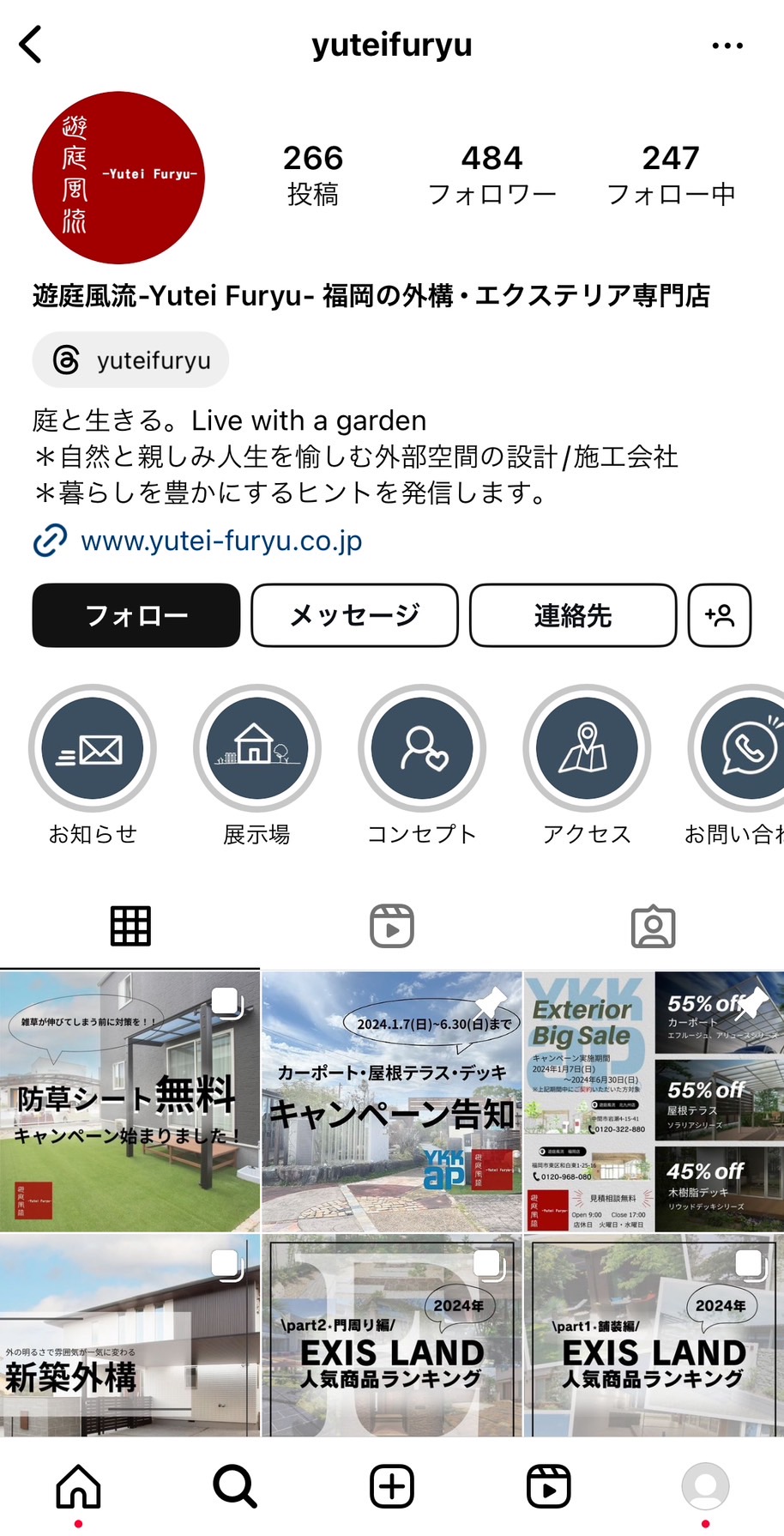Open the 連絡先 contact options

[x=573, y=615]
